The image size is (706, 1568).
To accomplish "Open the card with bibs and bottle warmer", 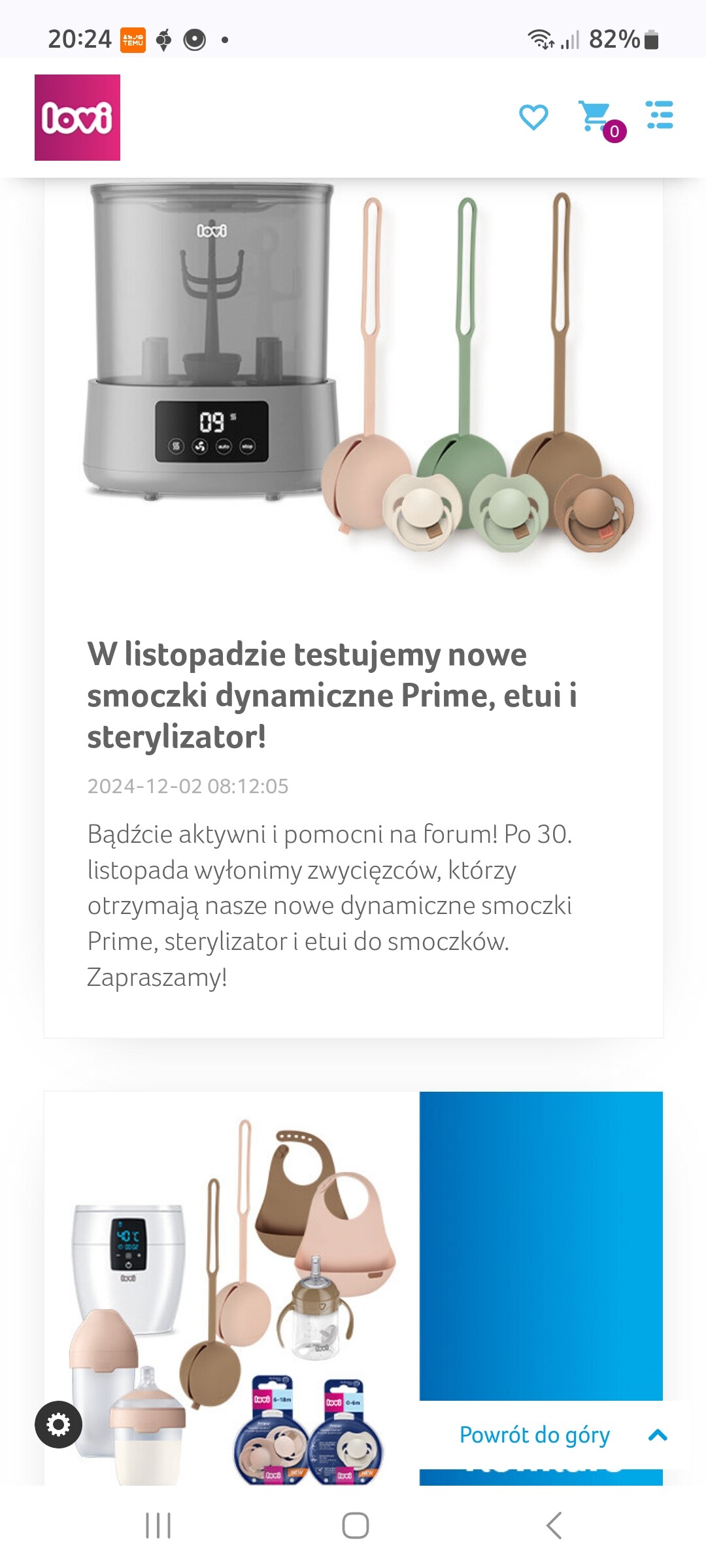I will pyautogui.click(x=232, y=1288).
